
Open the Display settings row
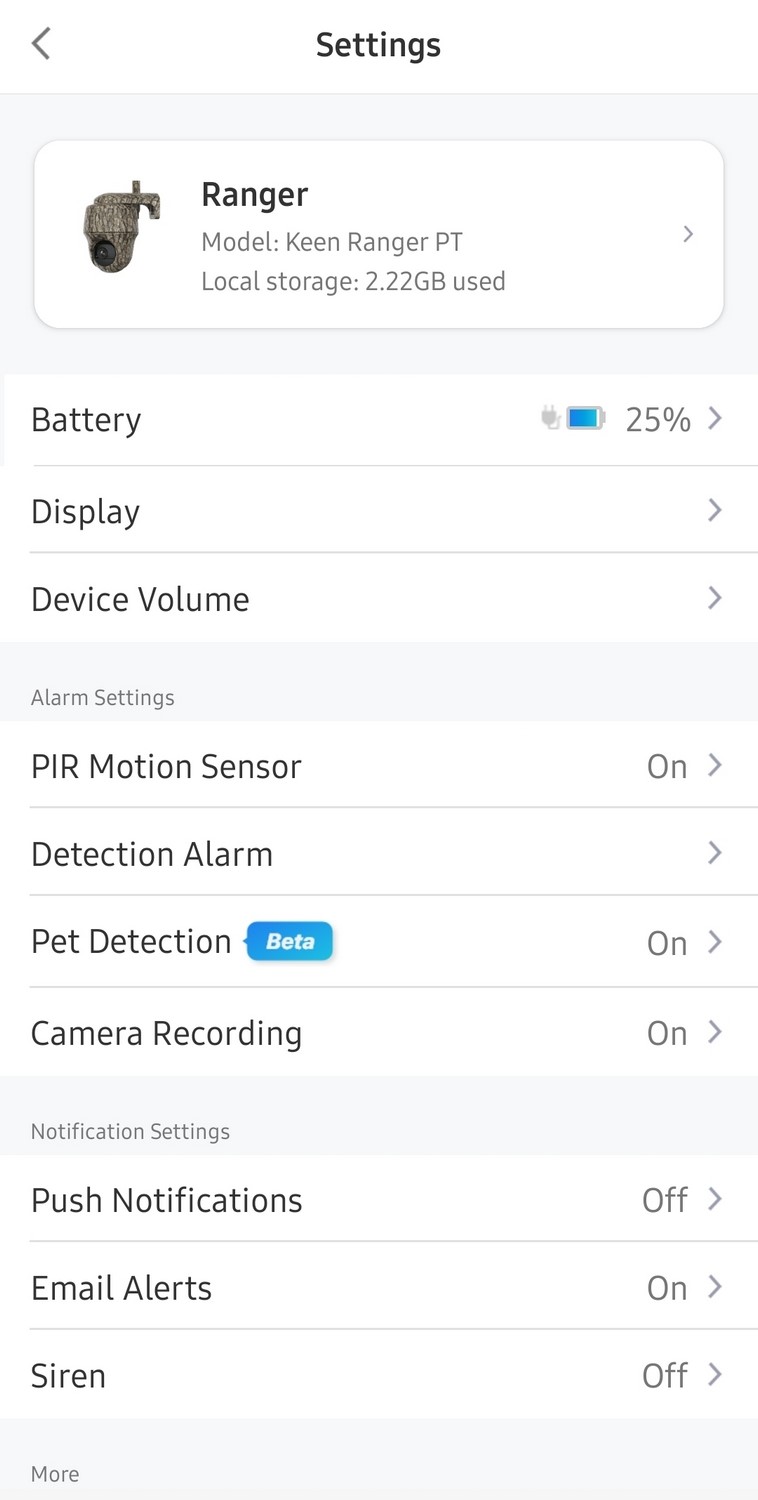click(379, 510)
